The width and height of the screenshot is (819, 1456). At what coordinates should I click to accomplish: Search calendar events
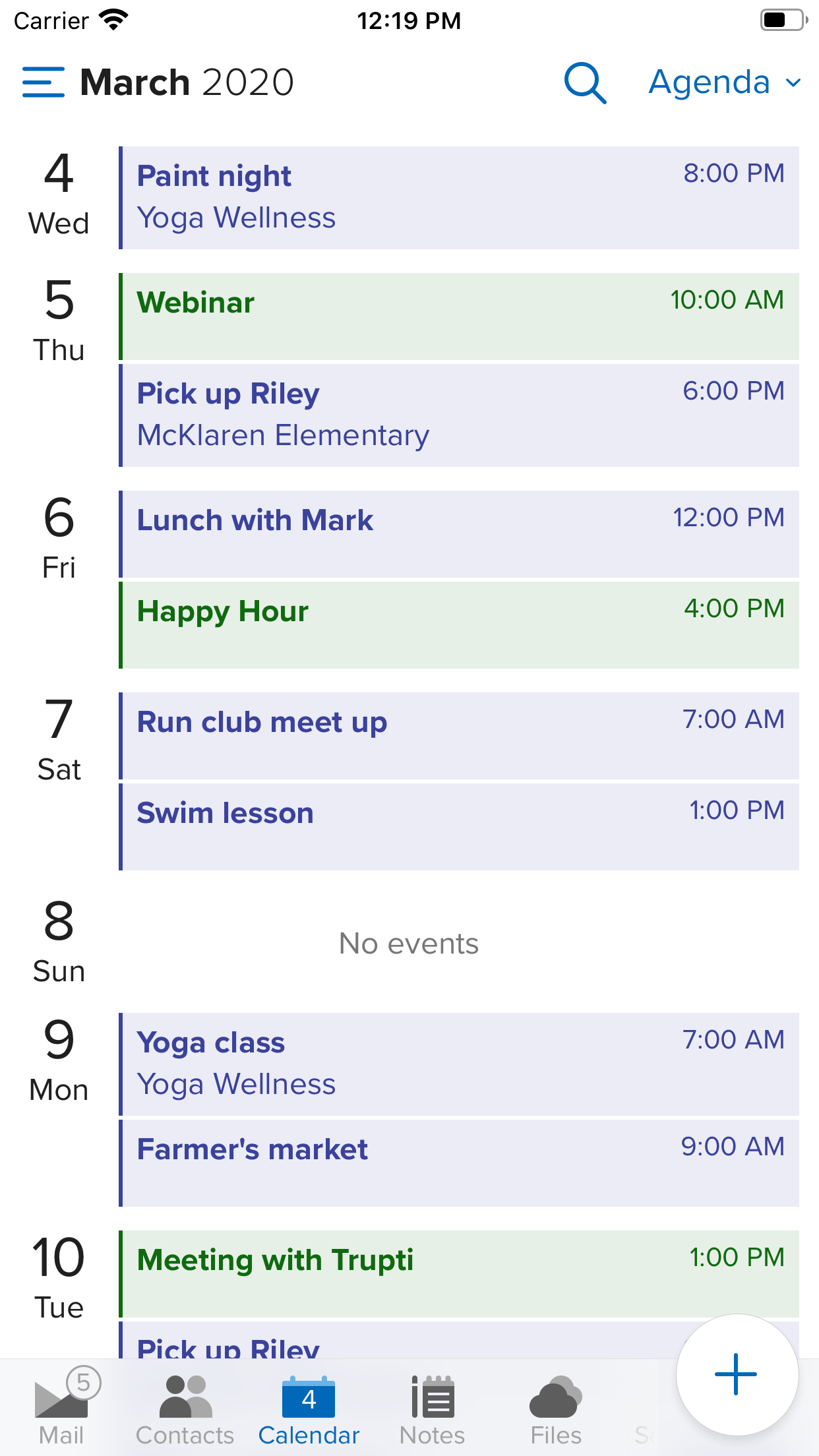click(x=584, y=83)
